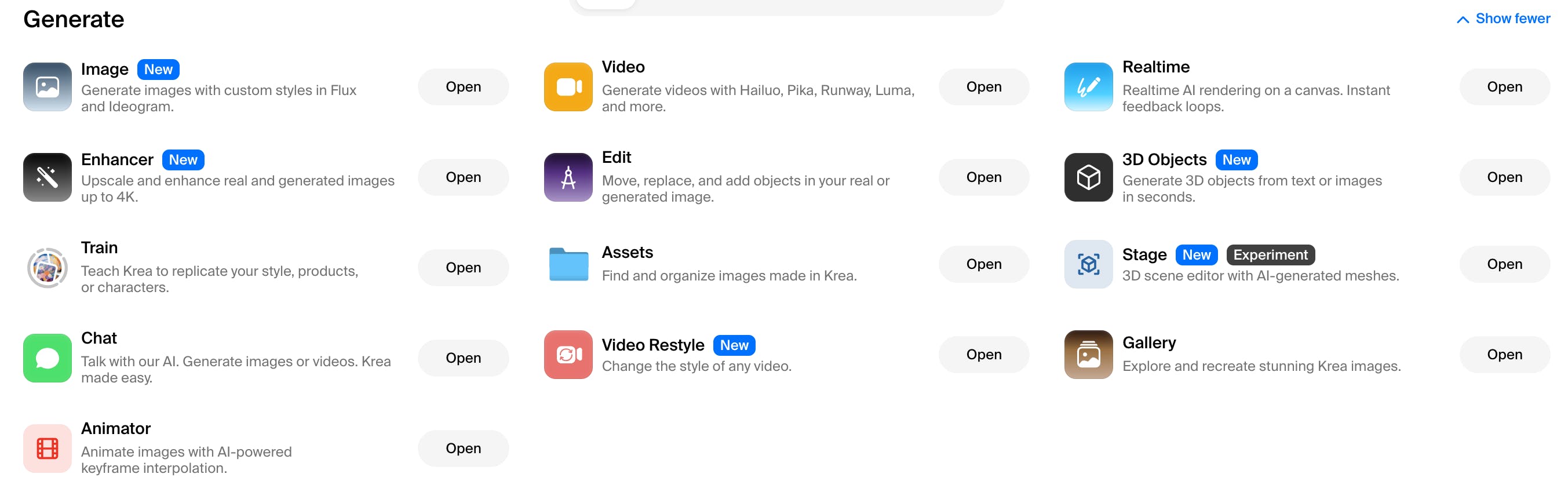Open the Assets folder
Viewport: 1568px width, 503px height.
pyautogui.click(x=983, y=264)
